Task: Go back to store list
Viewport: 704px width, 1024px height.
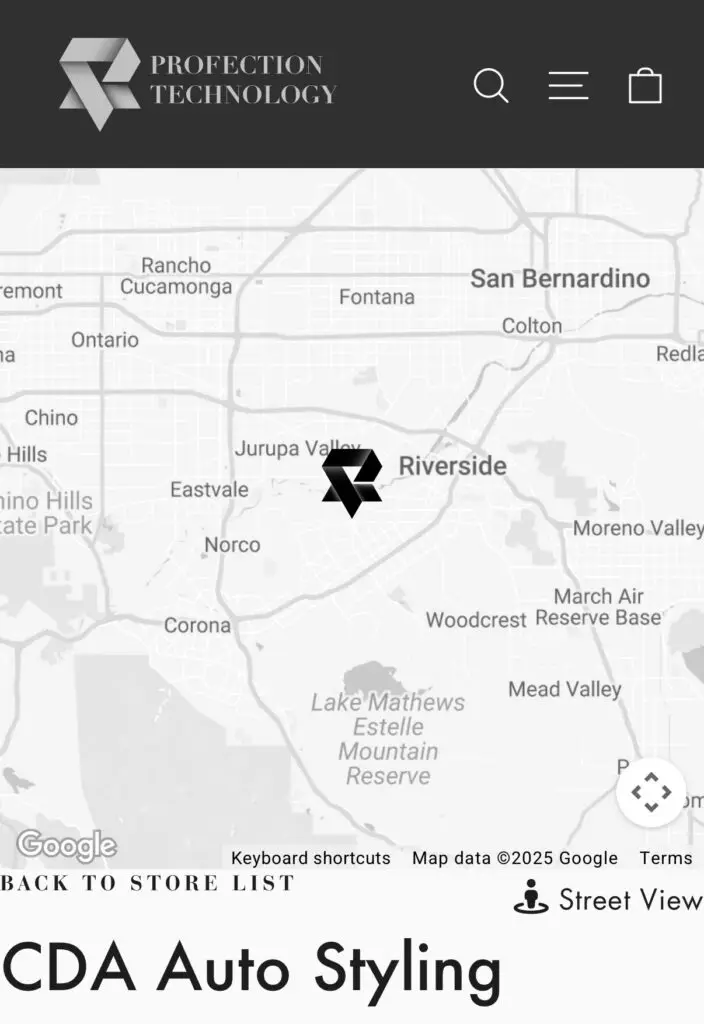Action: click(x=148, y=883)
